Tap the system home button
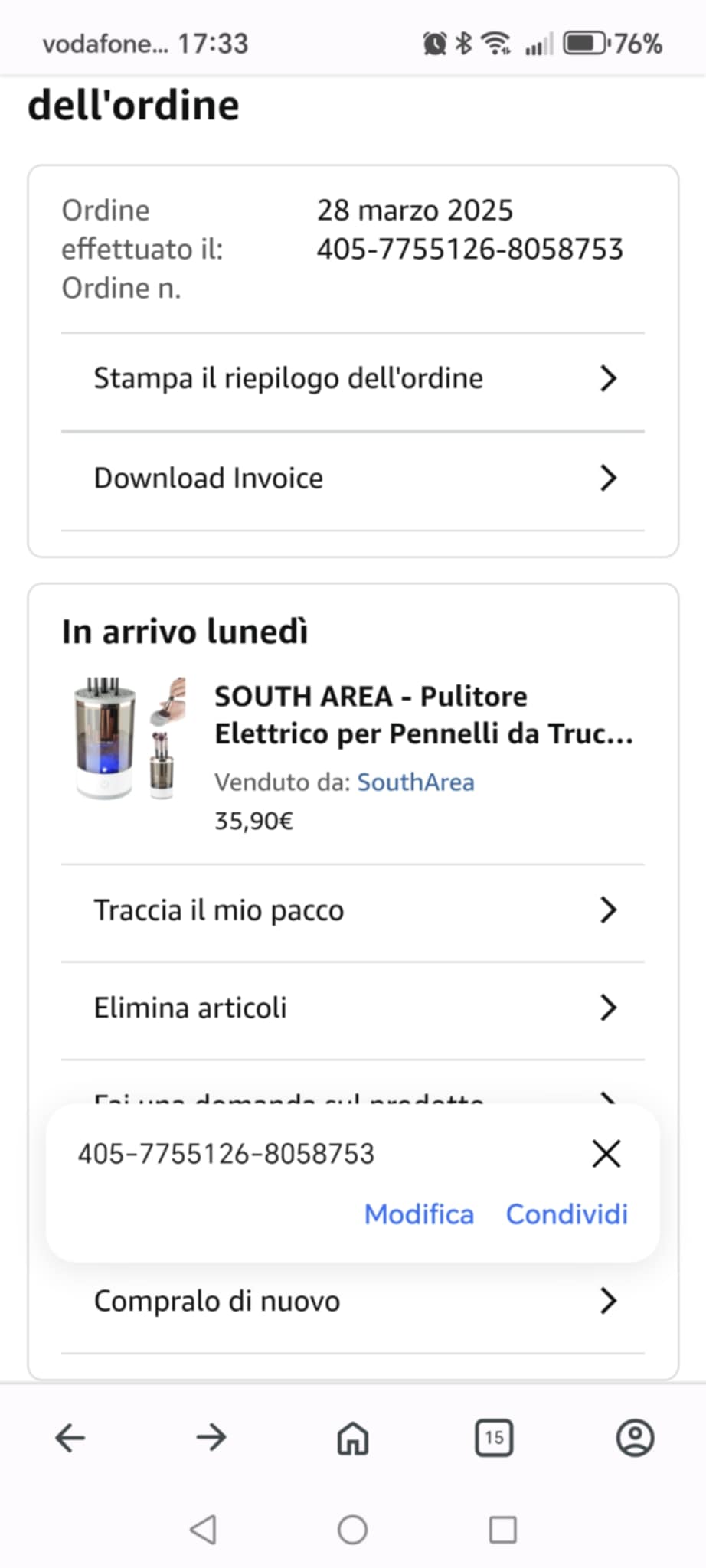This screenshot has width=706, height=1568. coord(352,1530)
